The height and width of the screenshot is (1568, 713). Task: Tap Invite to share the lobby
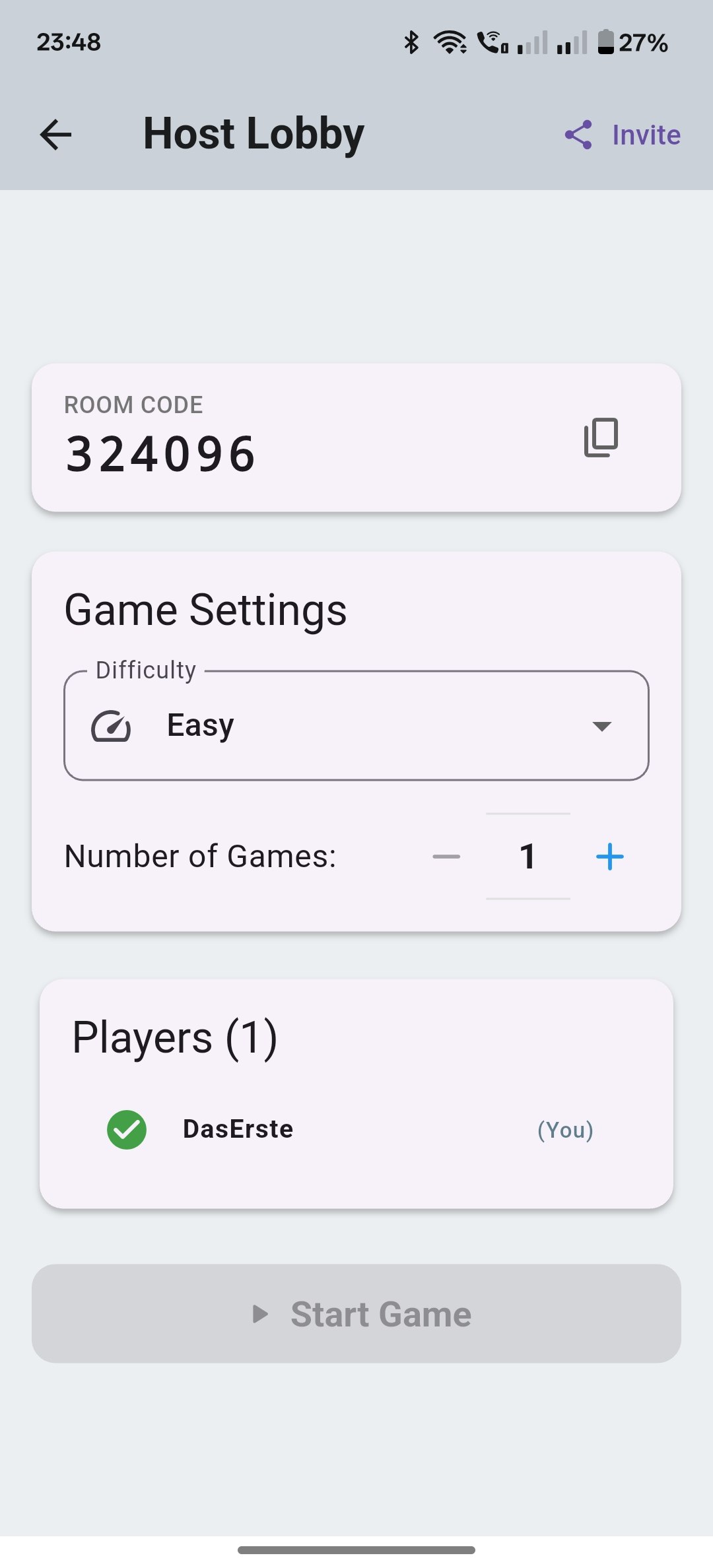click(x=644, y=135)
